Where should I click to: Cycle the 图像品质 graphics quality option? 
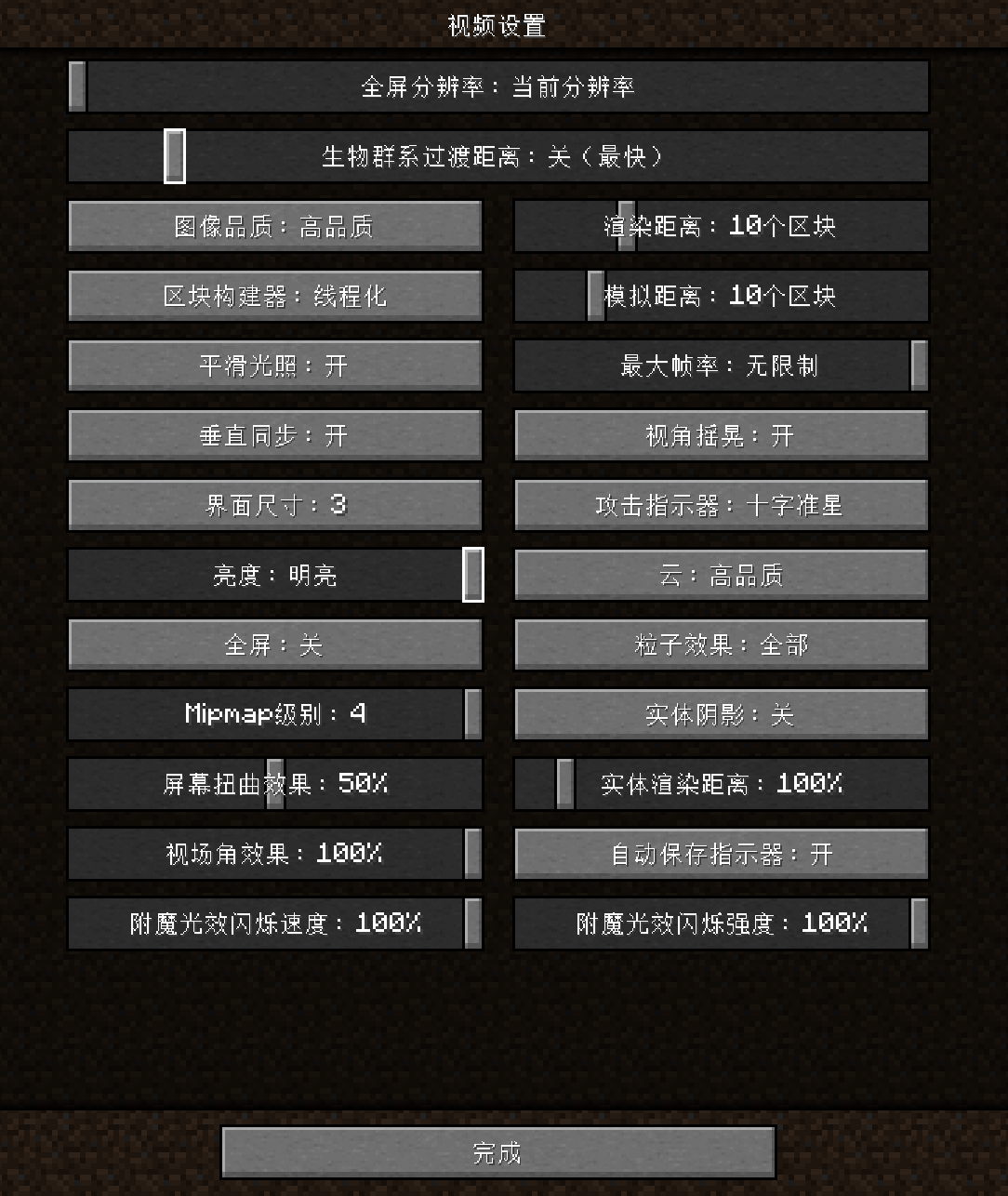pyautogui.click(x=275, y=226)
